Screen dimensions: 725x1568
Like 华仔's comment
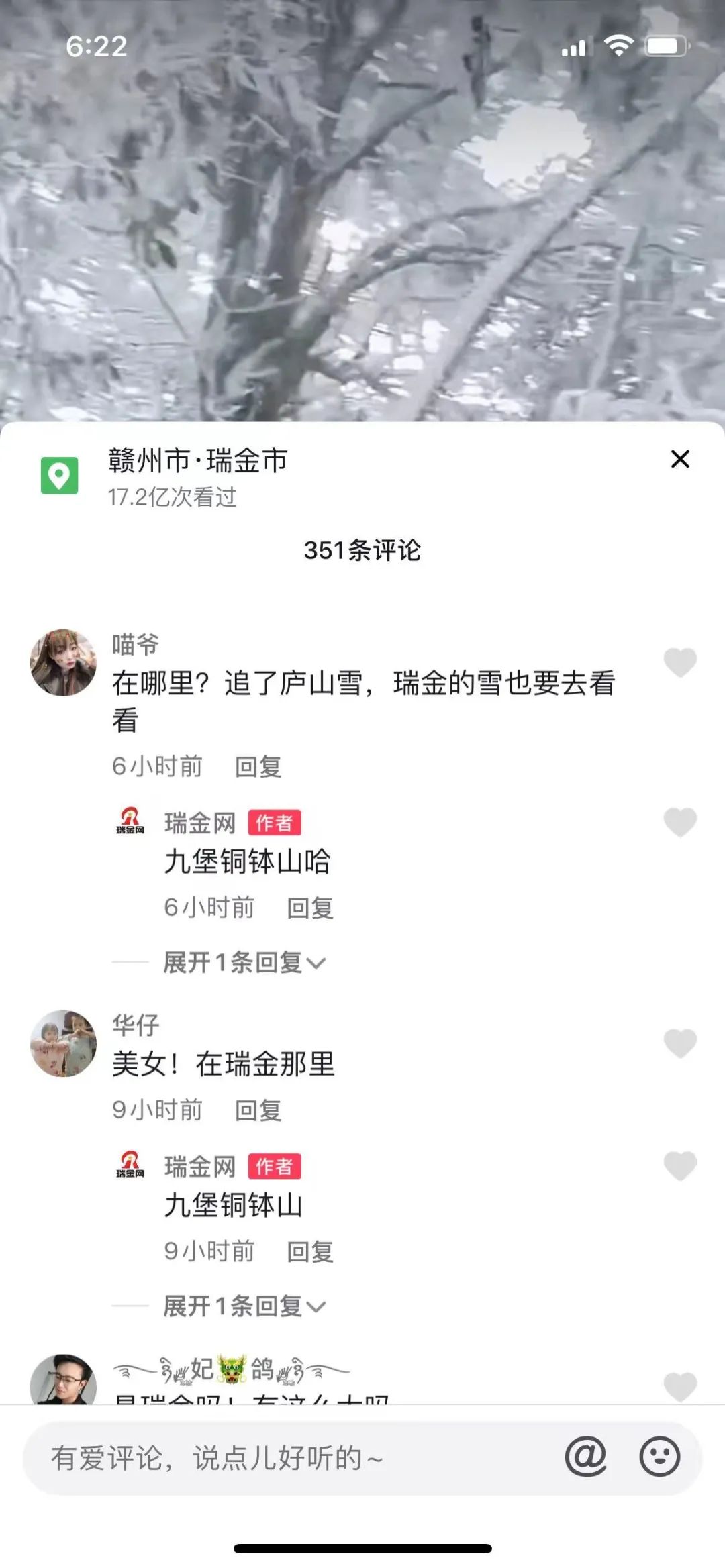680,1043
